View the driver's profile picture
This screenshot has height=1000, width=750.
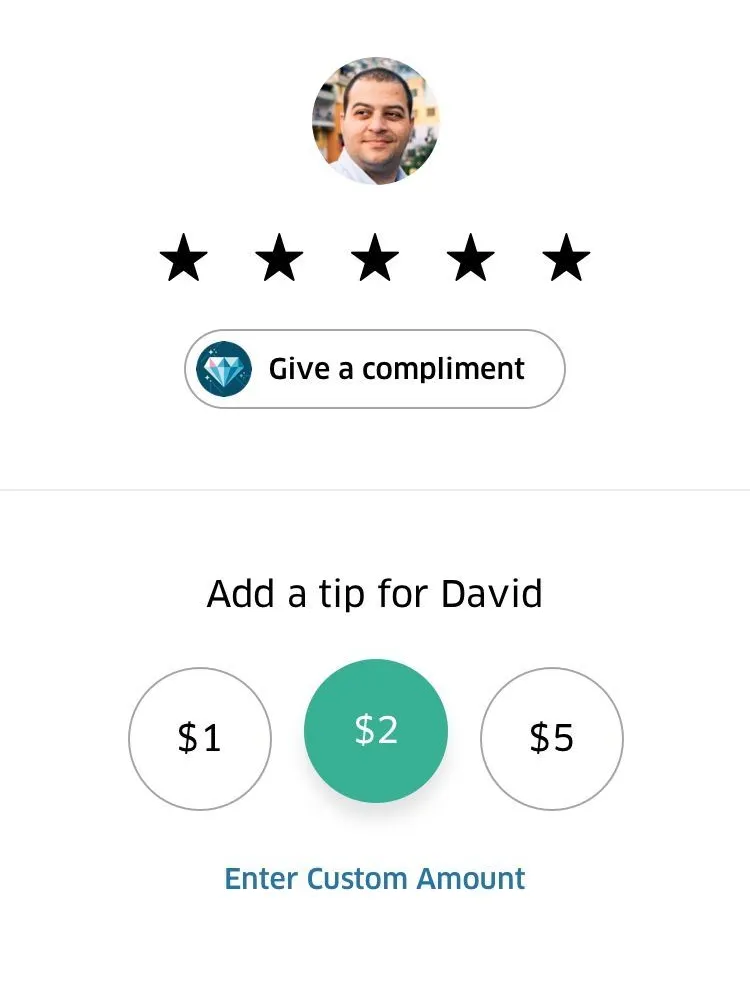pyautogui.click(x=375, y=122)
